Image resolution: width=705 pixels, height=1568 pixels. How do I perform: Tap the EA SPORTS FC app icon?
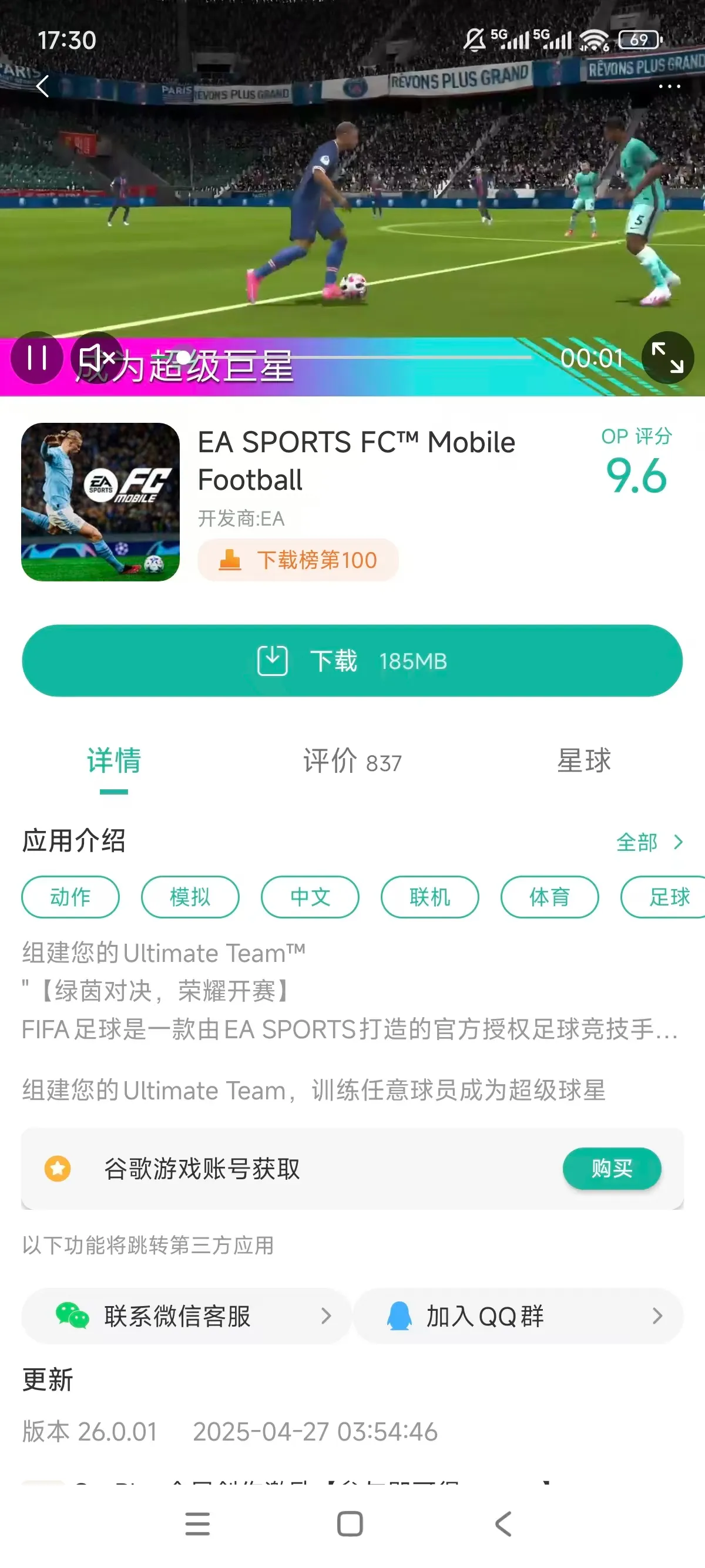(101, 502)
